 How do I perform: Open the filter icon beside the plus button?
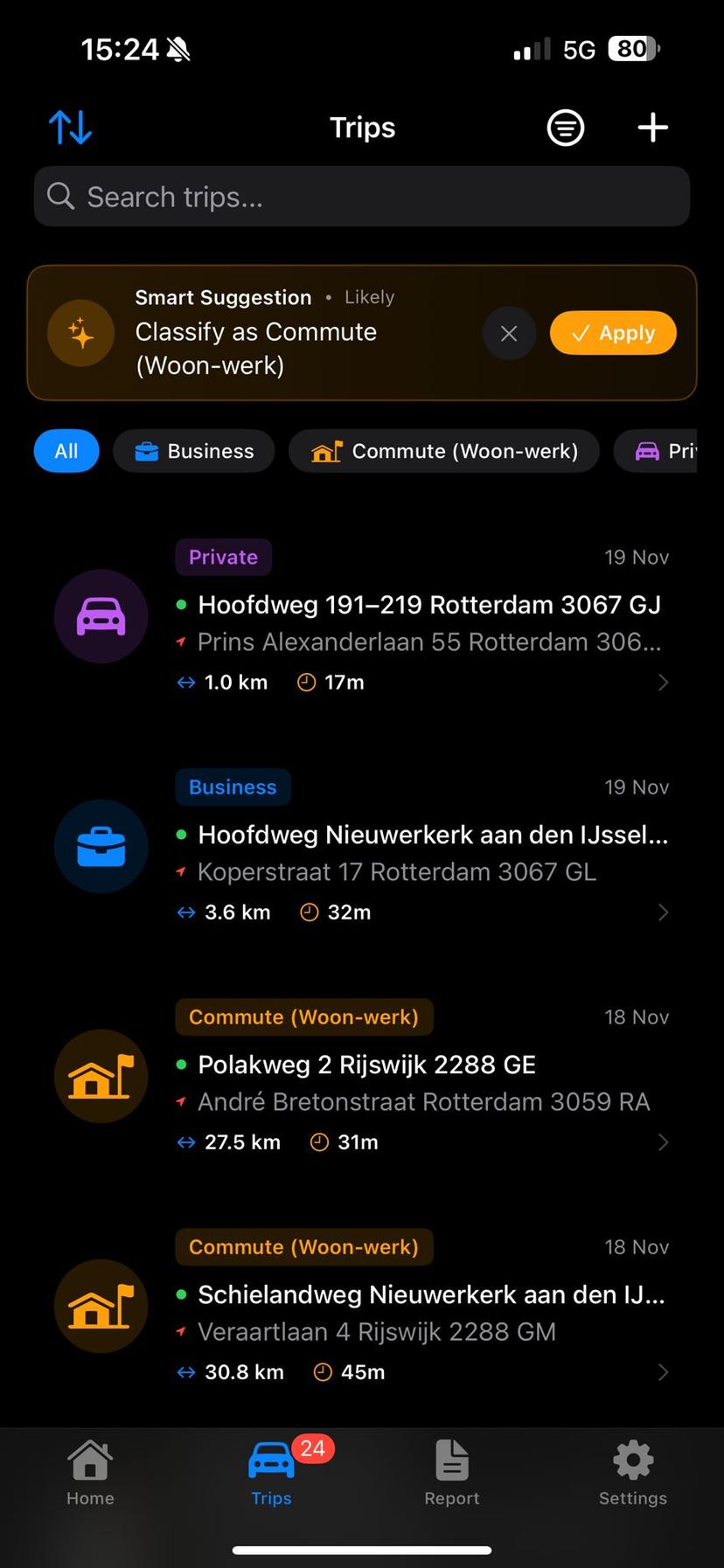point(565,127)
